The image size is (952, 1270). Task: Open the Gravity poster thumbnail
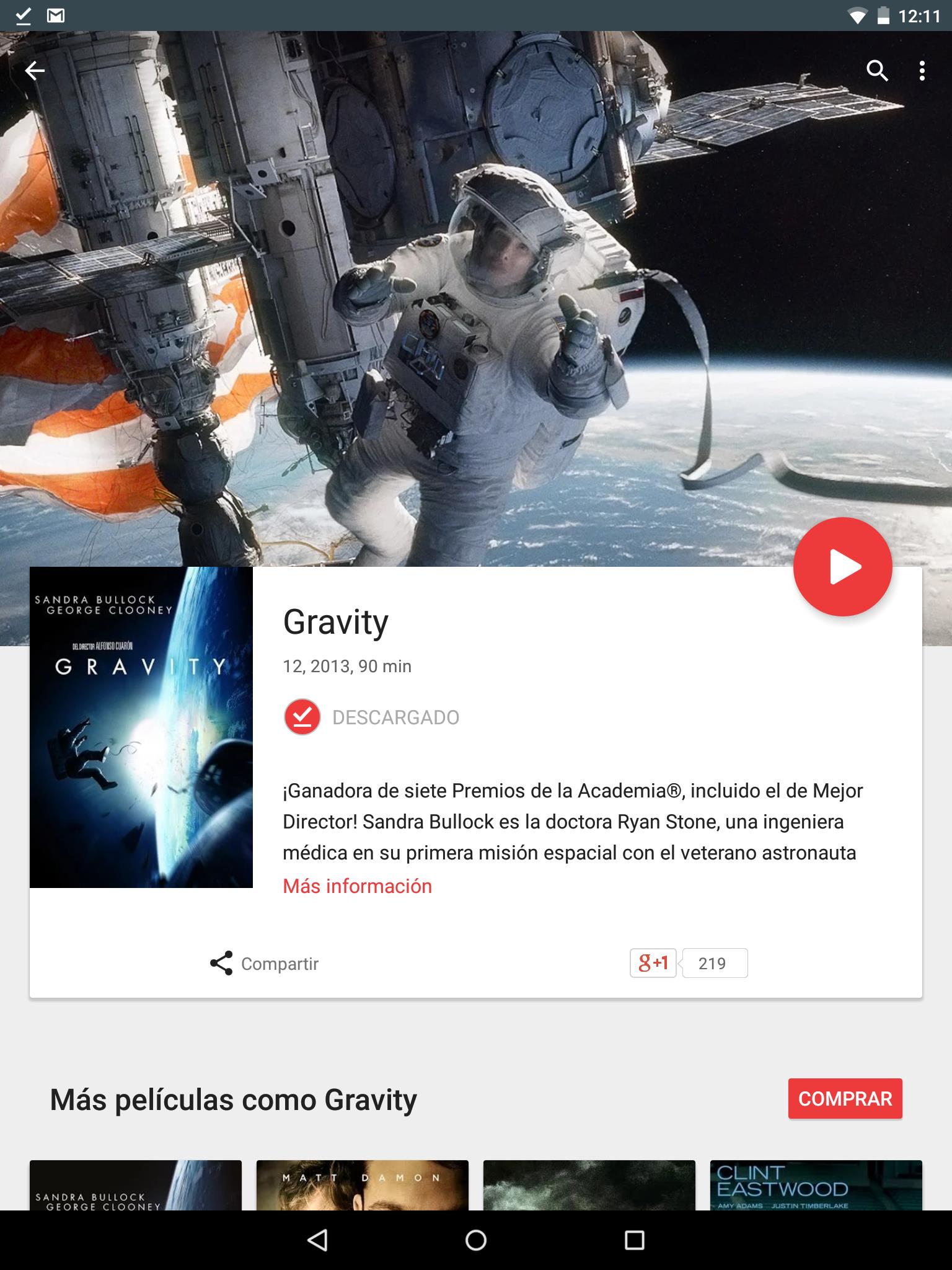141,727
